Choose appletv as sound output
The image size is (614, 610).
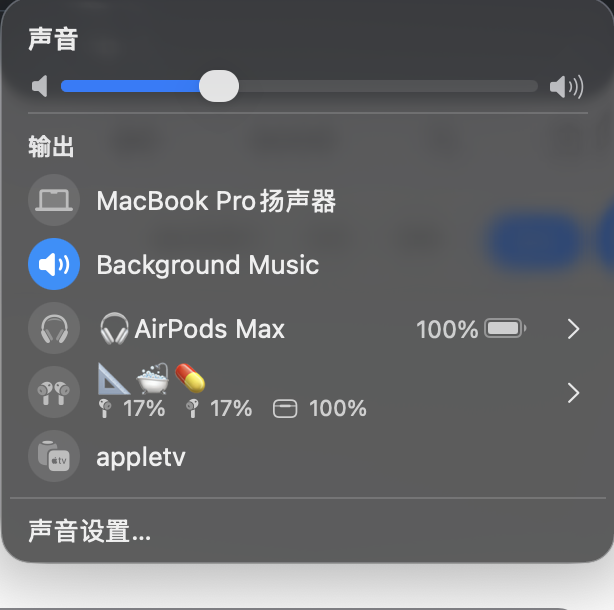coord(140,457)
